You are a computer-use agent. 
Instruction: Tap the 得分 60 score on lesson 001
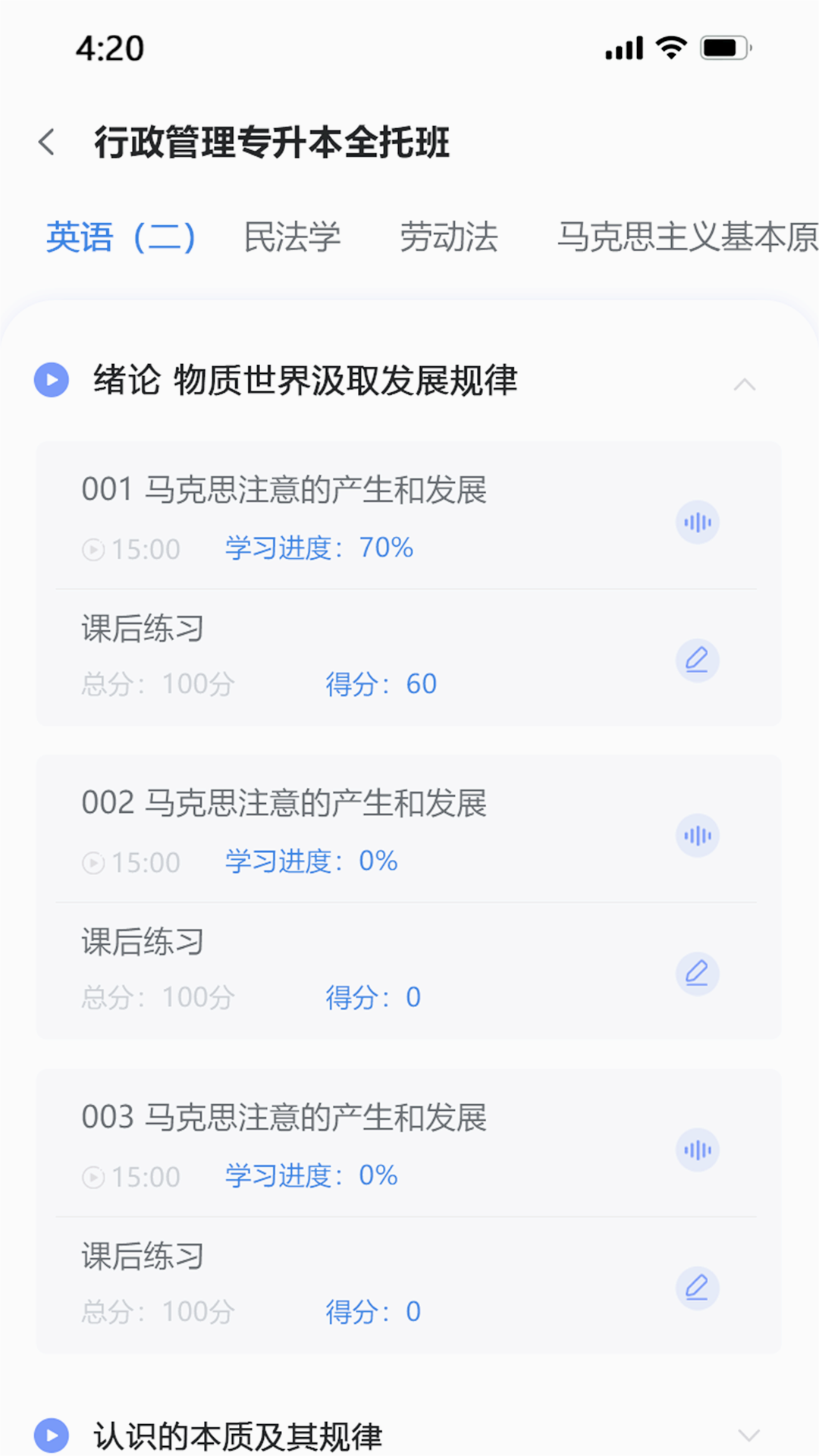tap(381, 683)
